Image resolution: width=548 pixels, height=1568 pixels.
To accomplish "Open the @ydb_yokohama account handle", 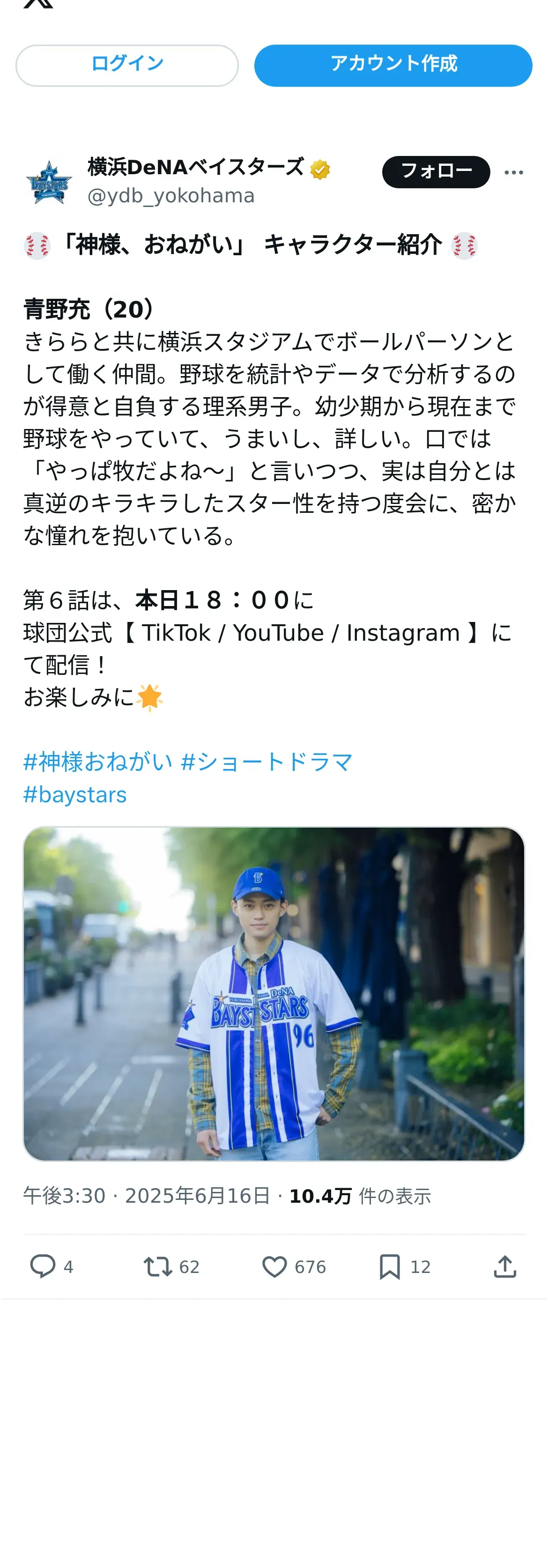I will (x=170, y=196).
